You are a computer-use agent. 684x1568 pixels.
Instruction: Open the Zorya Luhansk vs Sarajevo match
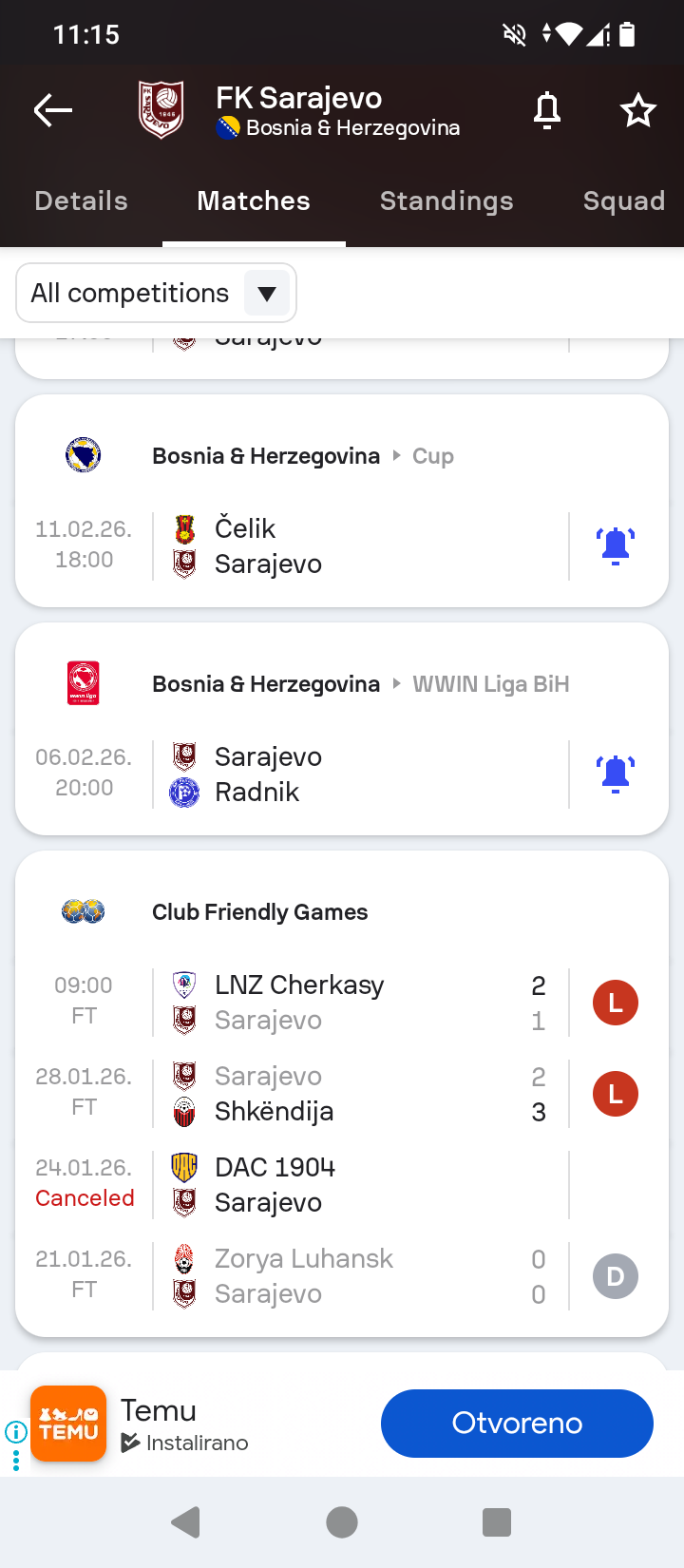361,1276
